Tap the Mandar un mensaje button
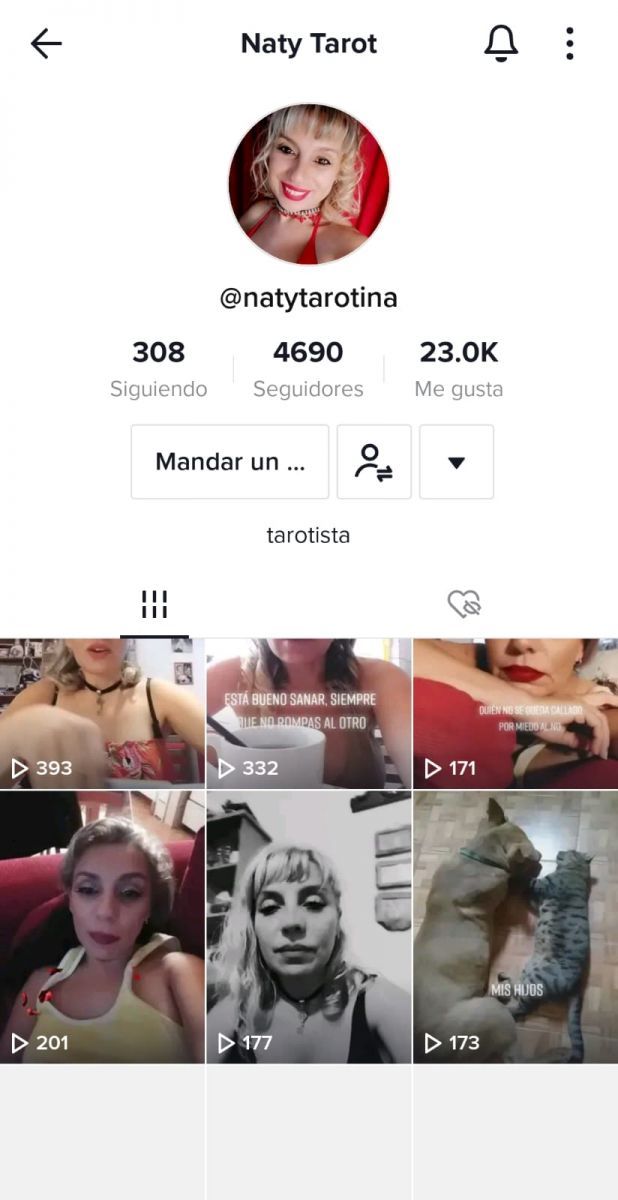Image resolution: width=618 pixels, height=1200 pixels. [230, 462]
